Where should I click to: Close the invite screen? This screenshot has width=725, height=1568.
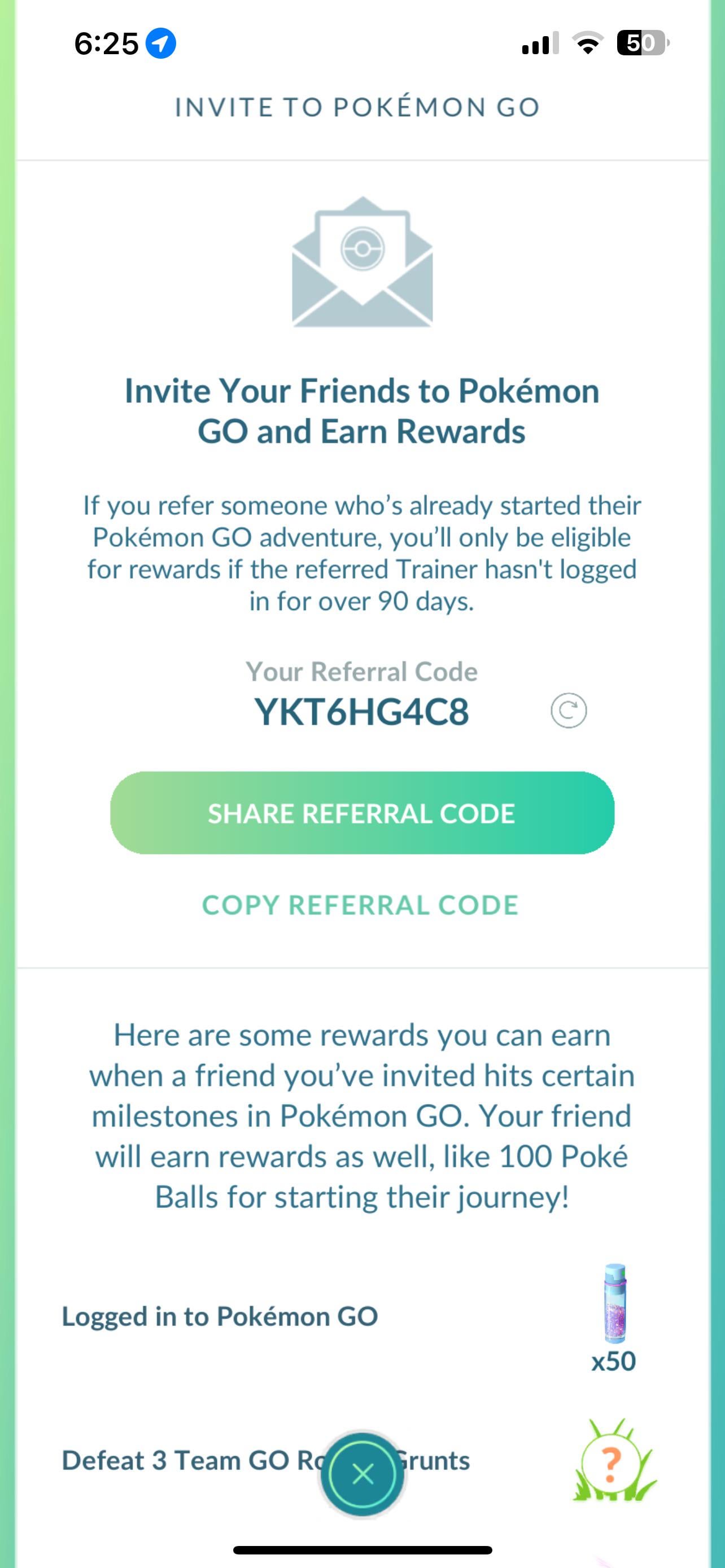tap(363, 1474)
